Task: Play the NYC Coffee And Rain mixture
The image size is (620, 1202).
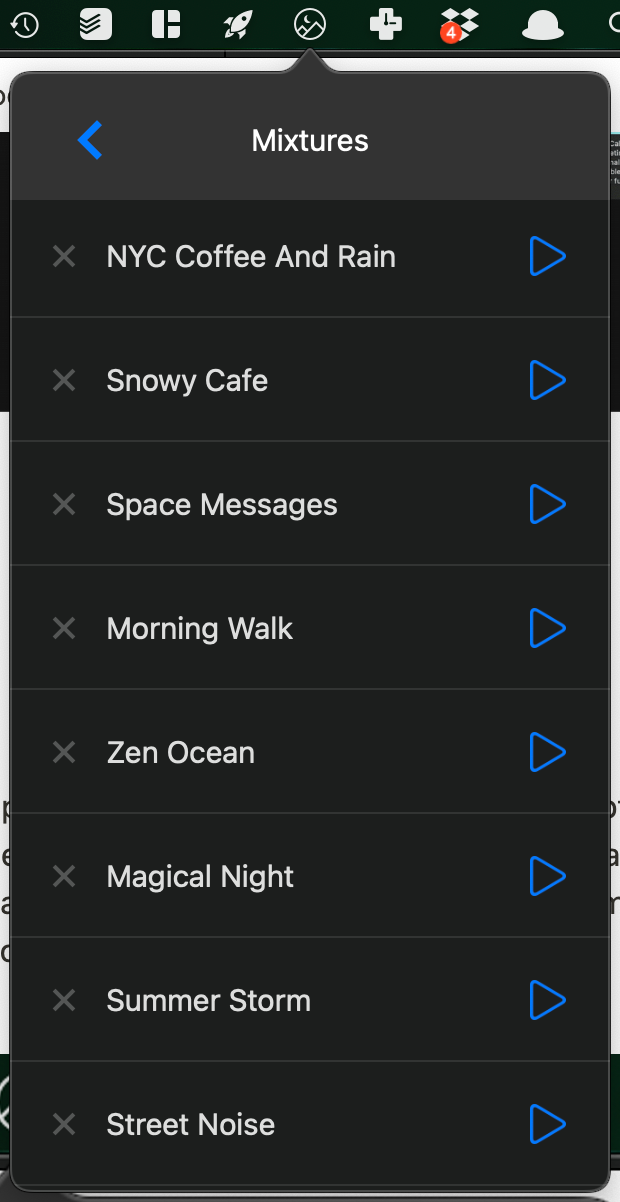Action: click(547, 257)
